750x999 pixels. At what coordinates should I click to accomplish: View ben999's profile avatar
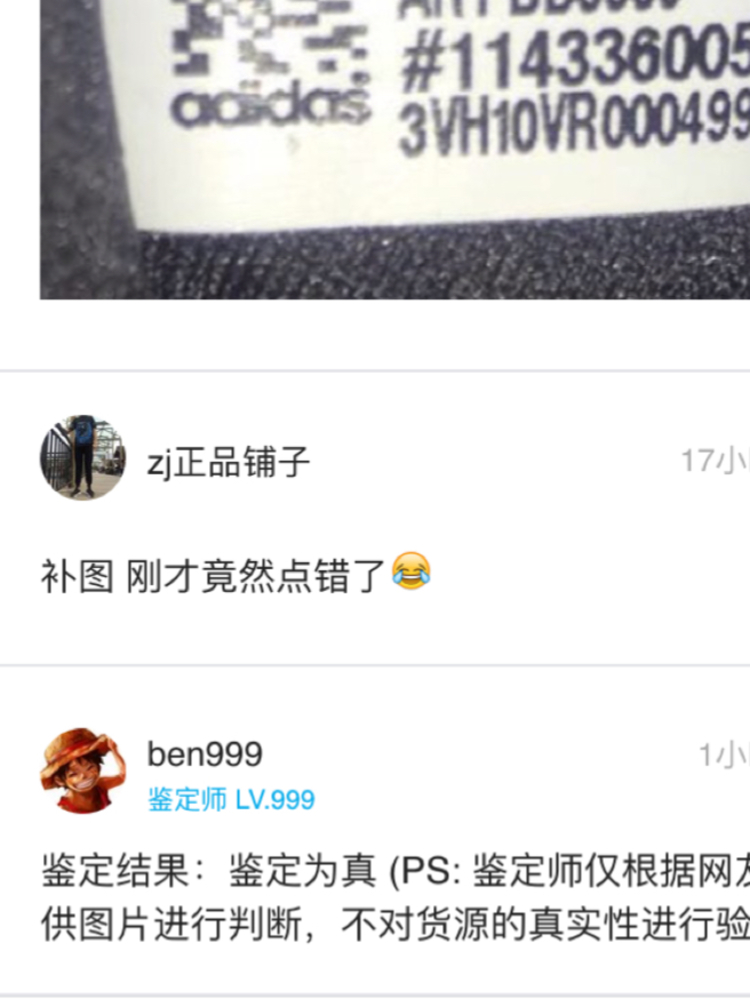point(82,770)
